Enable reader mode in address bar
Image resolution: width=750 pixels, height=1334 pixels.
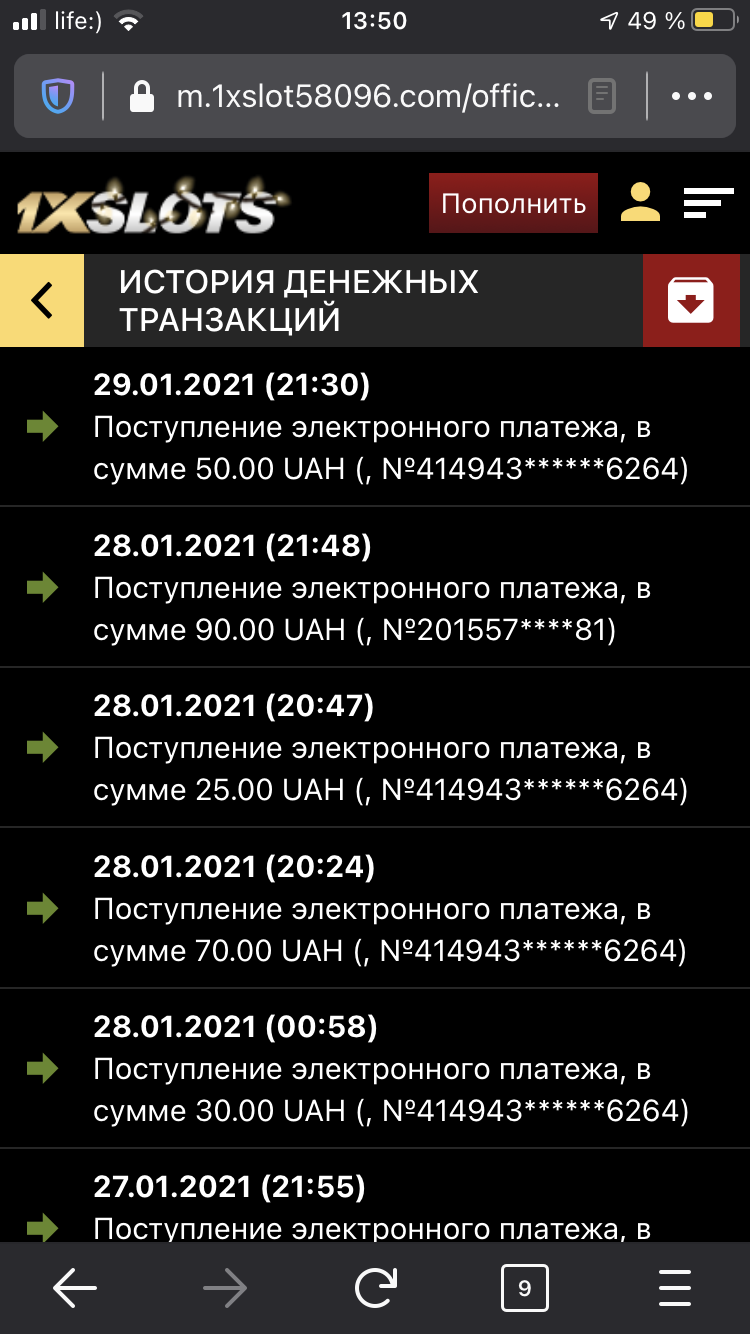pos(602,97)
